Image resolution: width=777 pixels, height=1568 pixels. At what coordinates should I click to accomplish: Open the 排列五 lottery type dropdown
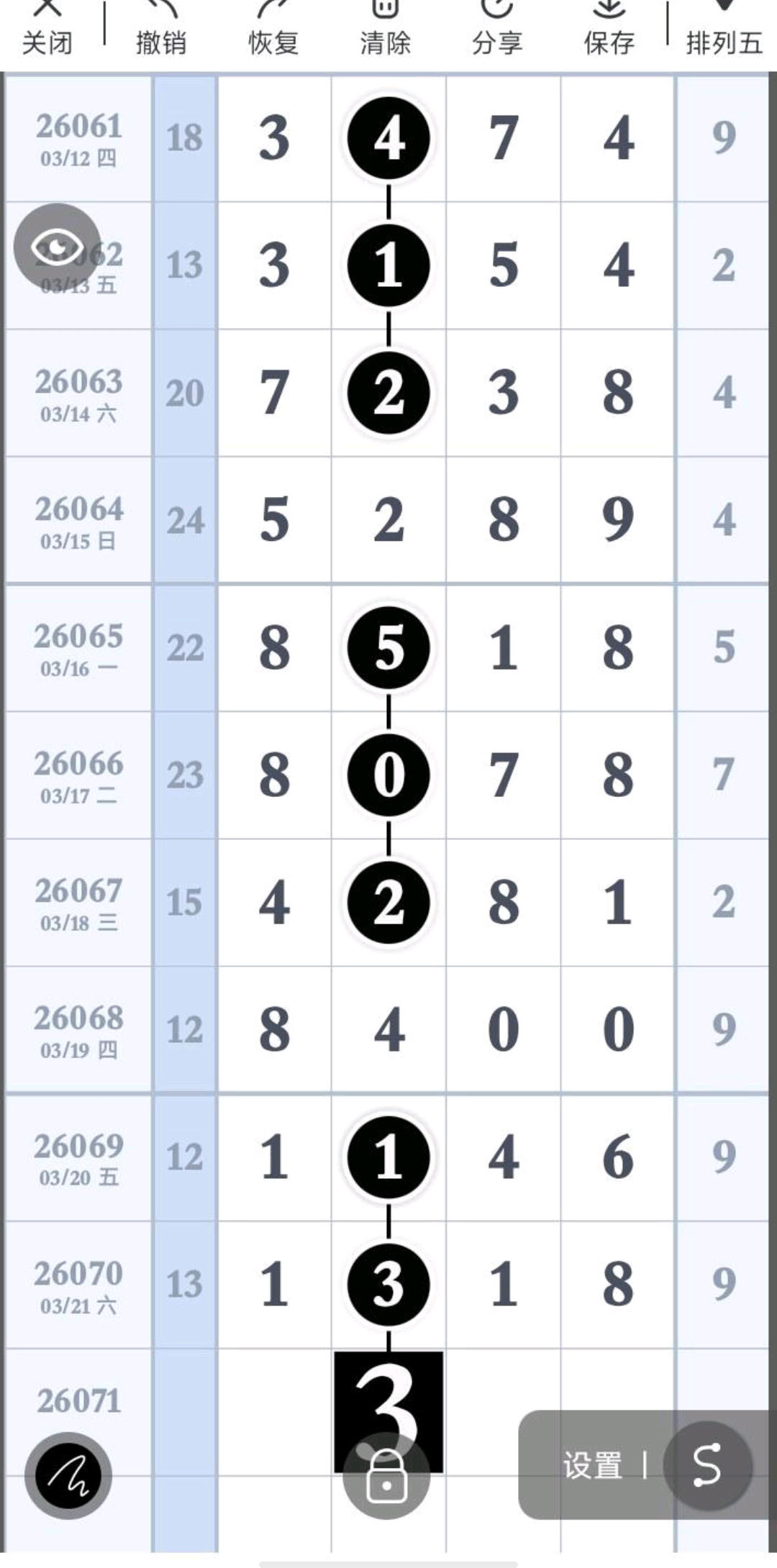[723, 32]
